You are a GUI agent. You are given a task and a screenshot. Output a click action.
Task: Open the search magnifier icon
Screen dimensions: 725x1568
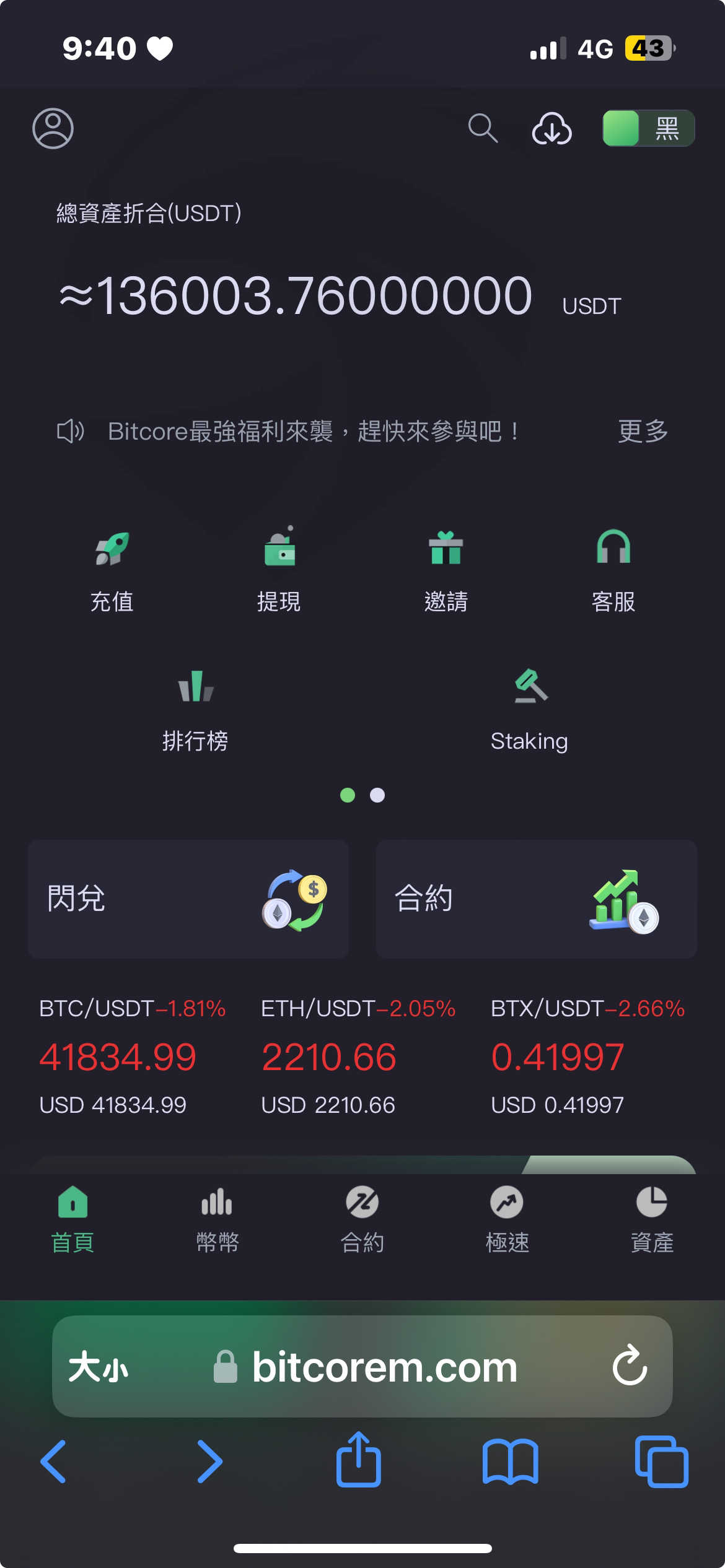(483, 128)
